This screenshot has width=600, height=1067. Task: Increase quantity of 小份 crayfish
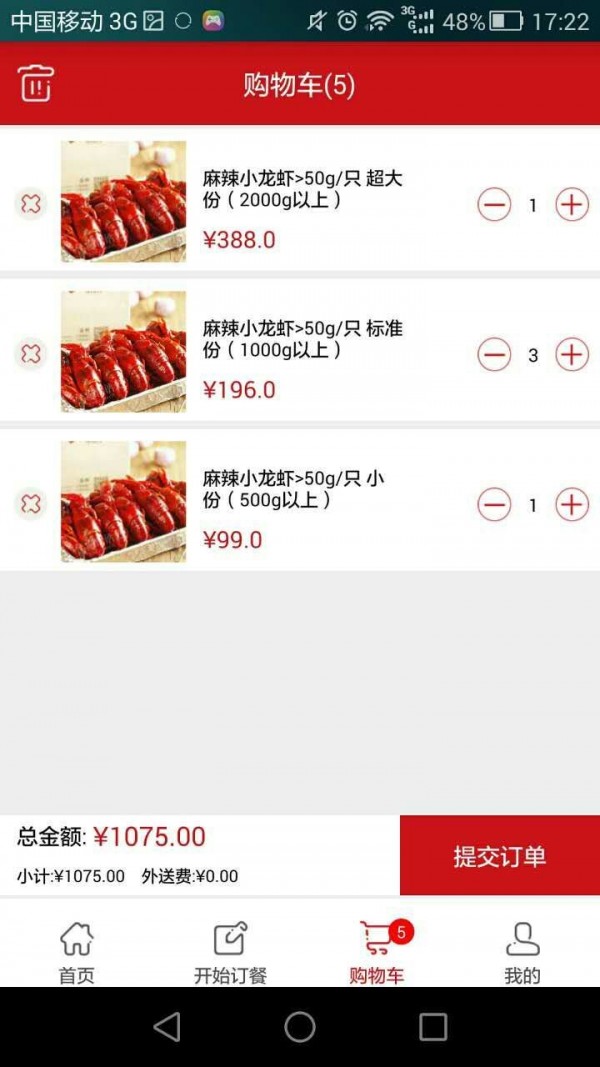click(x=571, y=505)
